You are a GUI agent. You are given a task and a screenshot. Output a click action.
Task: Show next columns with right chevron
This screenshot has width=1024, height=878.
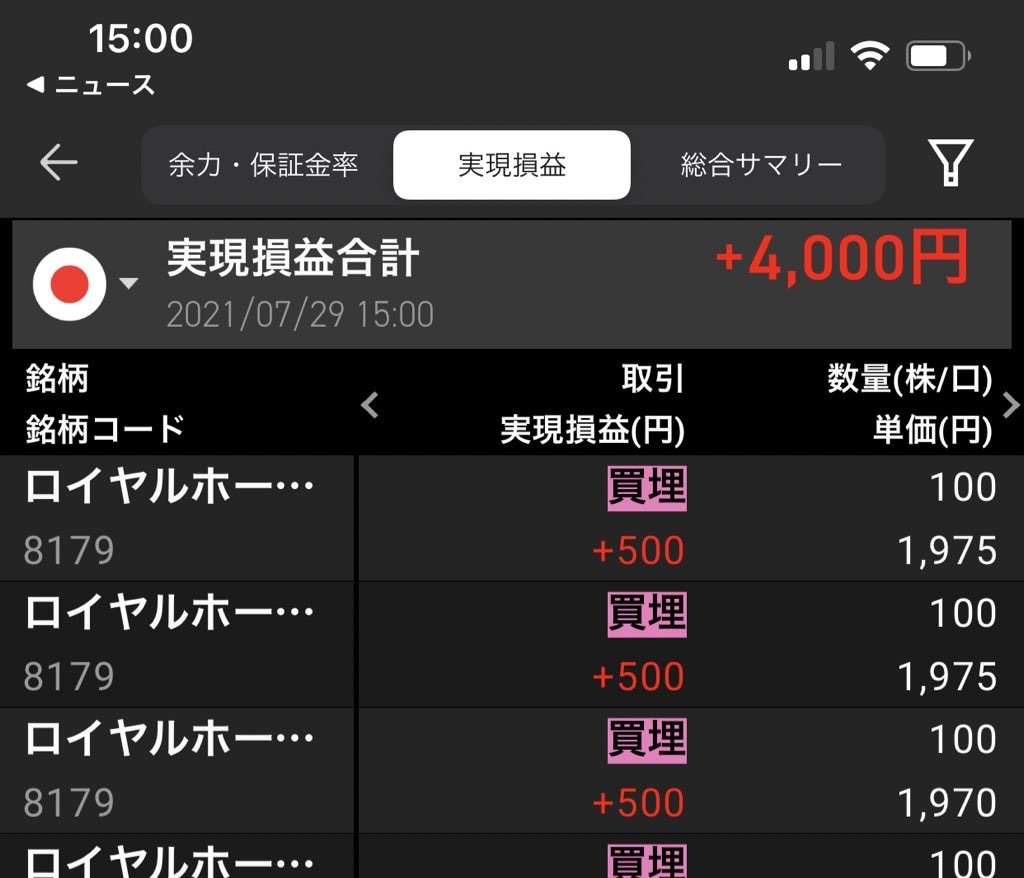pos(1010,405)
